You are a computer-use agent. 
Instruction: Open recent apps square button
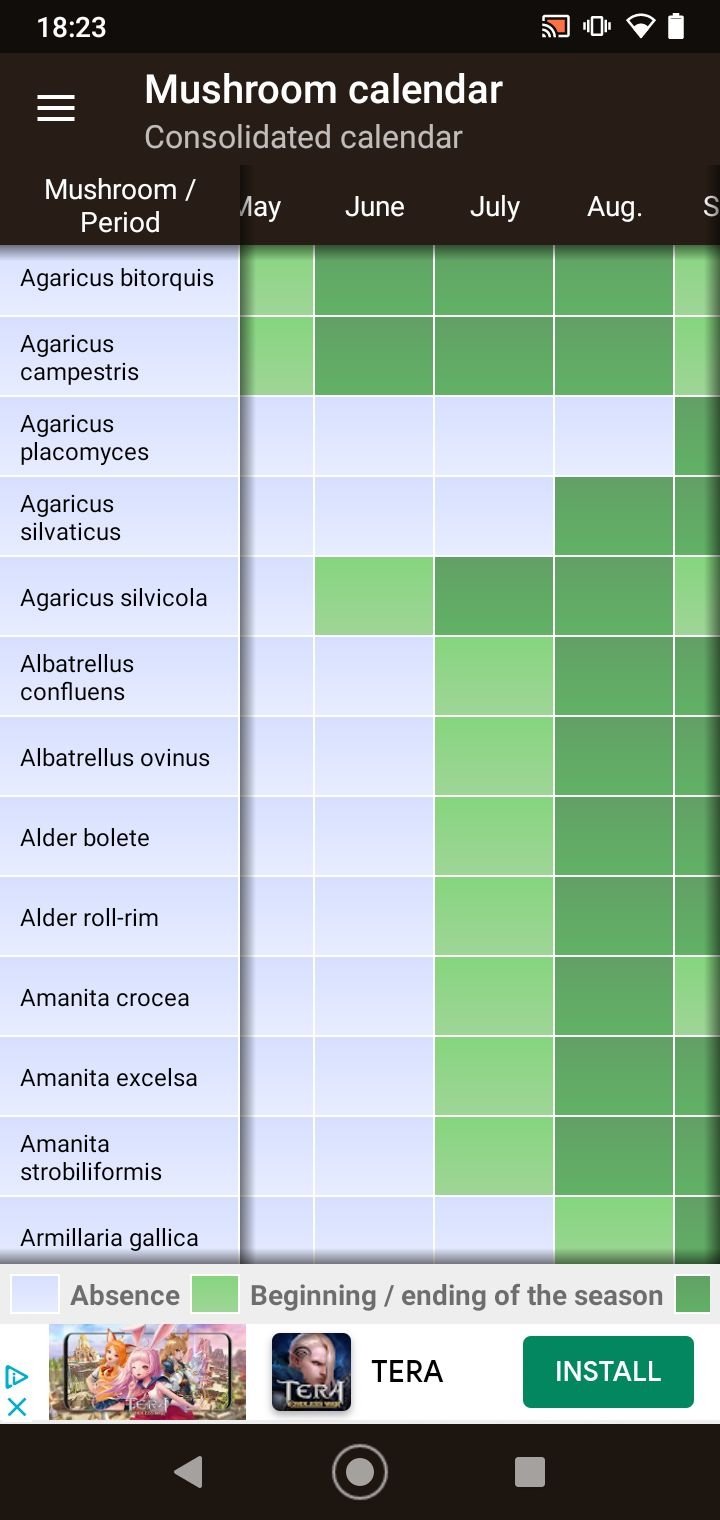pyautogui.click(x=529, y=1471)
